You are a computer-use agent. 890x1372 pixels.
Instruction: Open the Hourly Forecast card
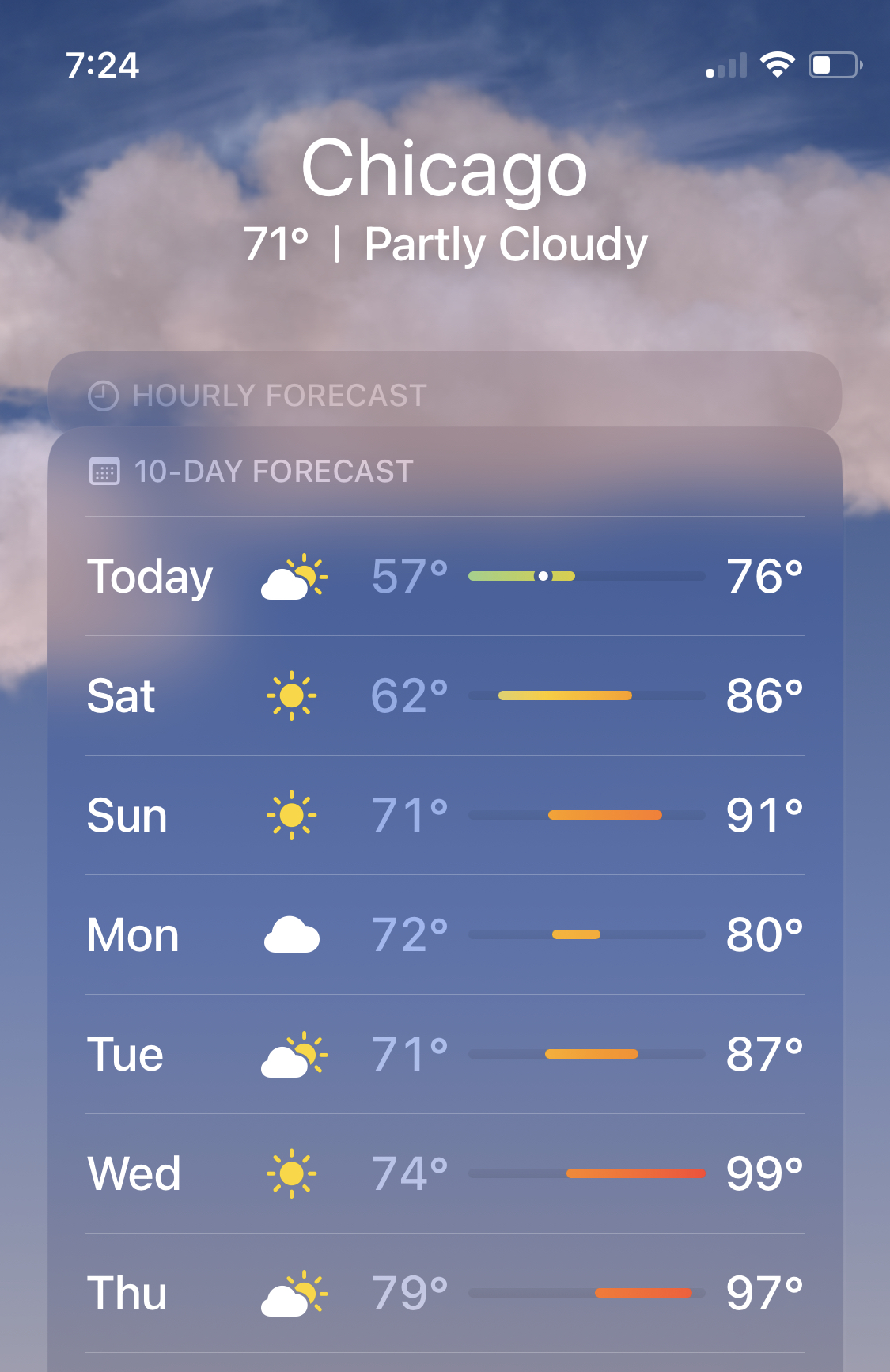pos(445,393)
